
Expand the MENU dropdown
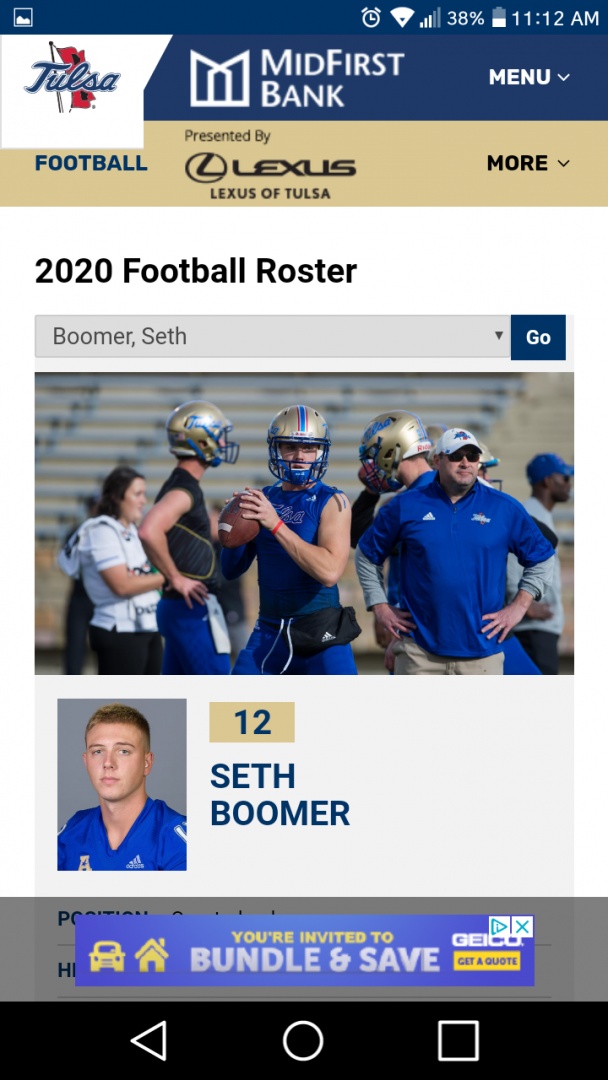529,77
